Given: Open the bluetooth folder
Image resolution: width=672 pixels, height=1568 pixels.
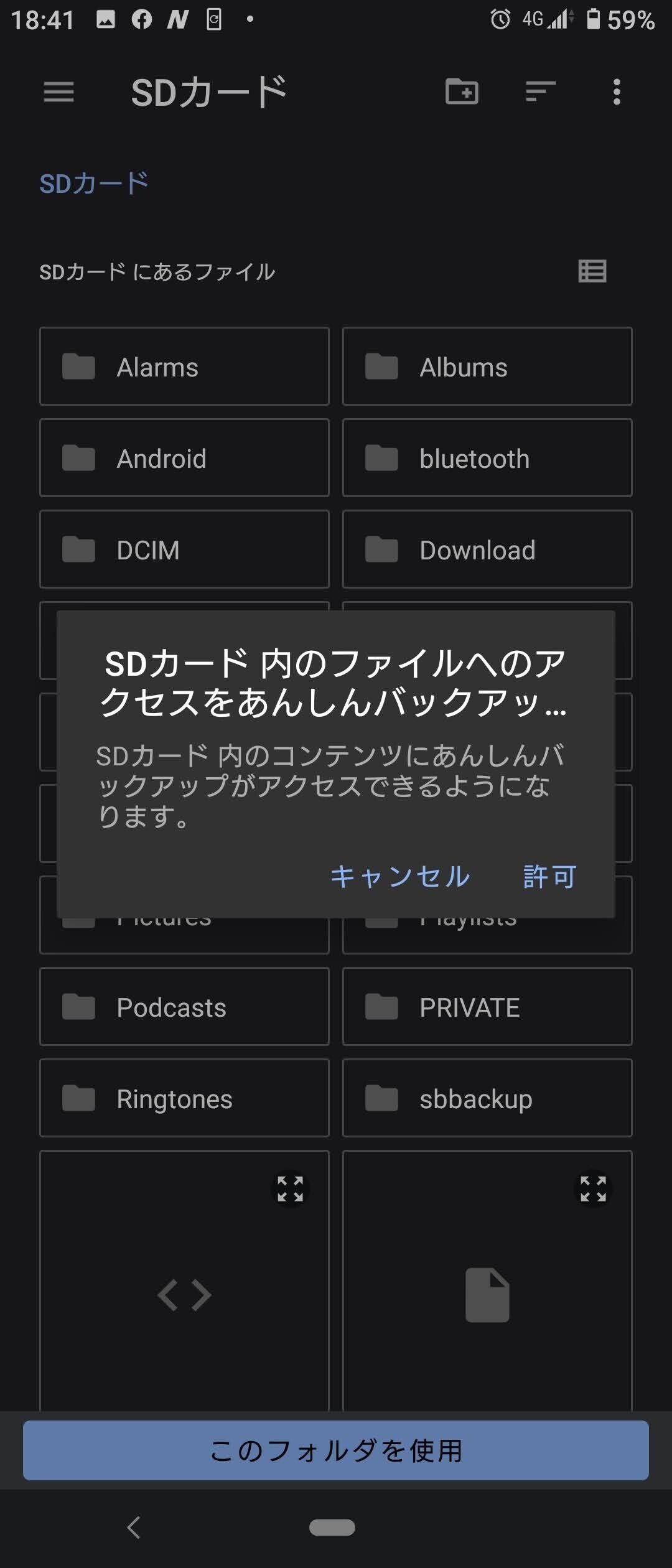Looking at the screenshot, I should 487,458.
